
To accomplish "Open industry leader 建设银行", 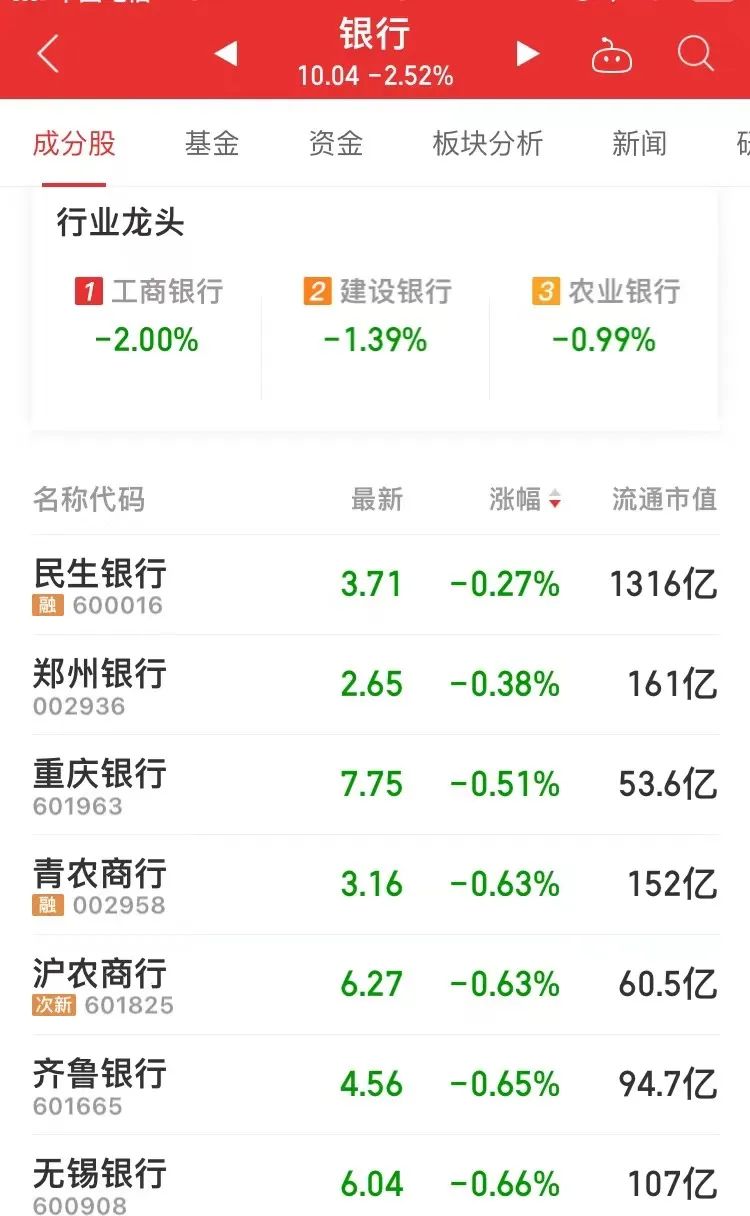I will [376, 316].
